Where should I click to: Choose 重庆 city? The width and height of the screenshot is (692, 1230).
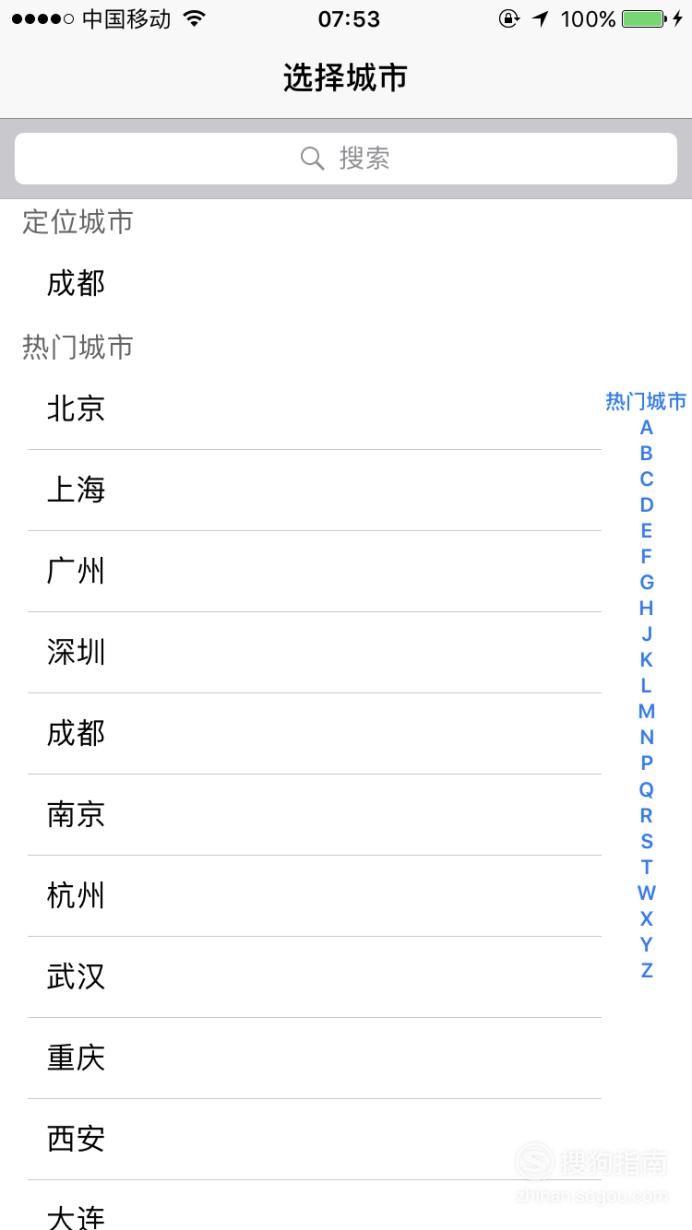click(315, 1058)
